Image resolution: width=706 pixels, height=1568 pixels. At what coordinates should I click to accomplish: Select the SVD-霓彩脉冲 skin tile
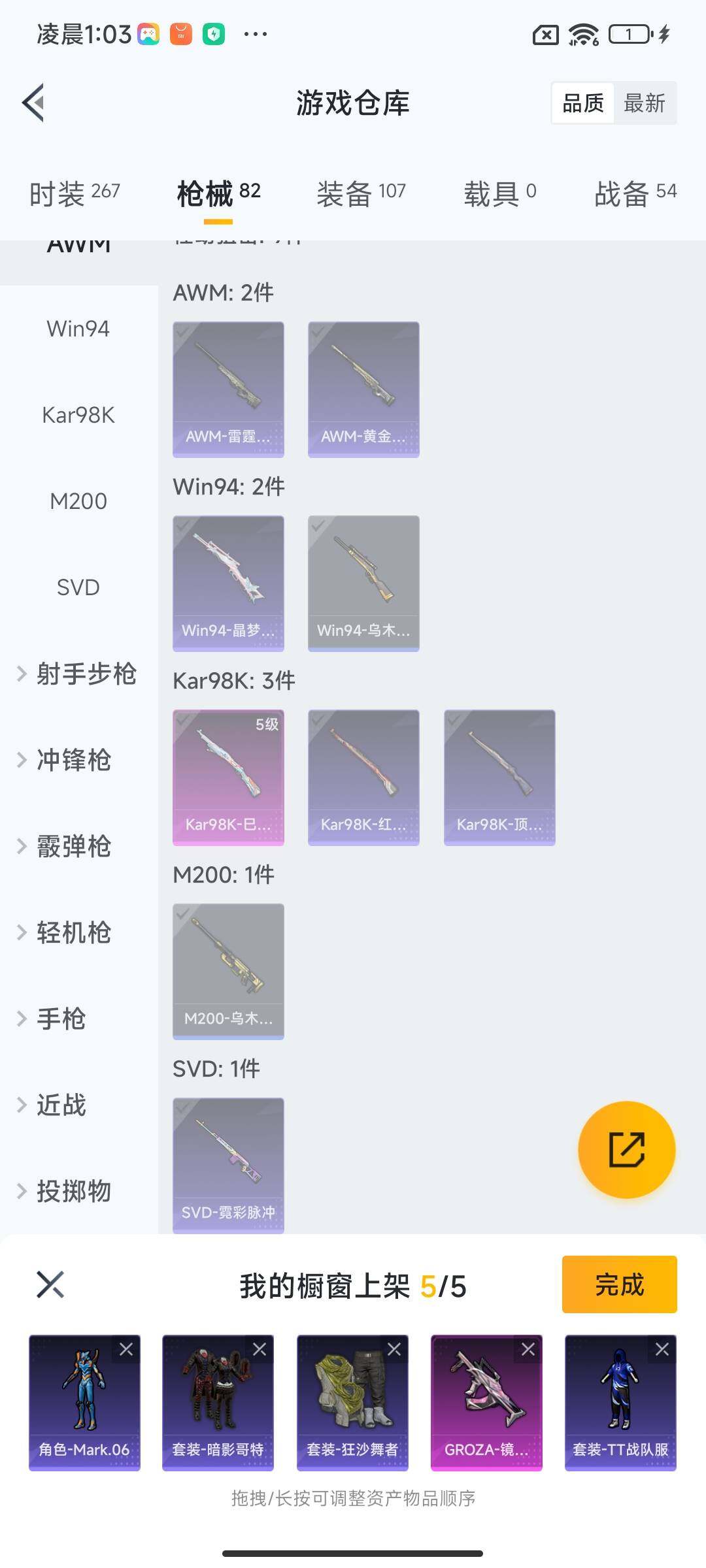point(228,1165)
